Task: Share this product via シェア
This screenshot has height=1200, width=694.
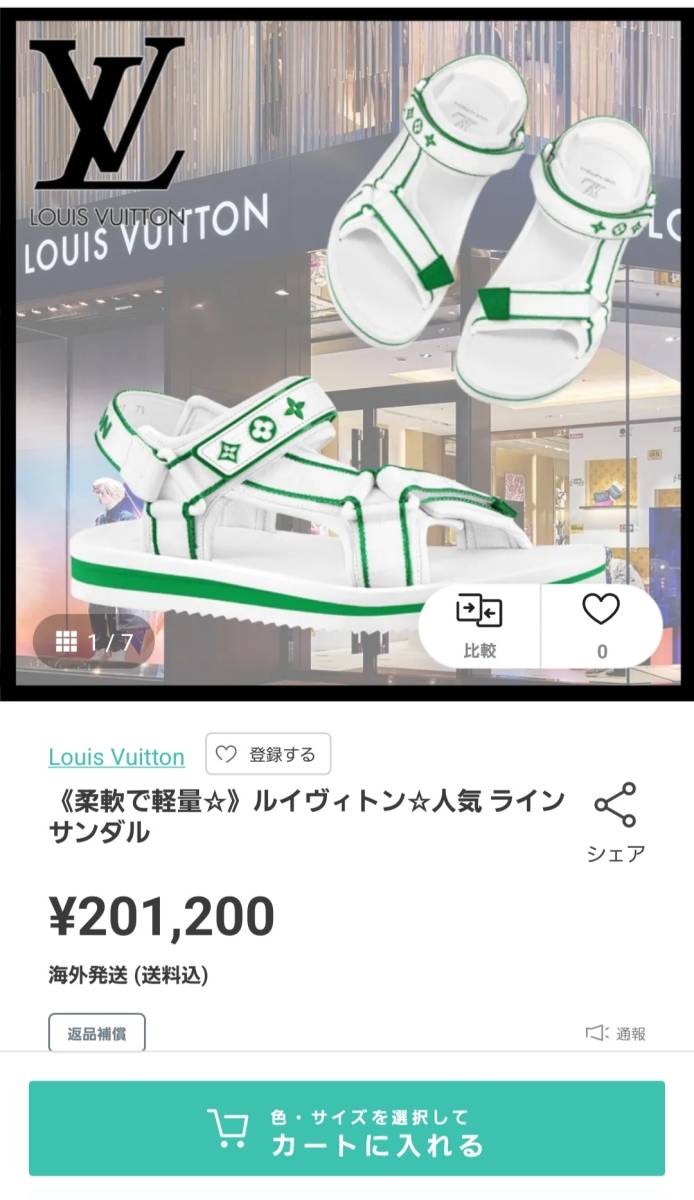Action: point(615,822)
